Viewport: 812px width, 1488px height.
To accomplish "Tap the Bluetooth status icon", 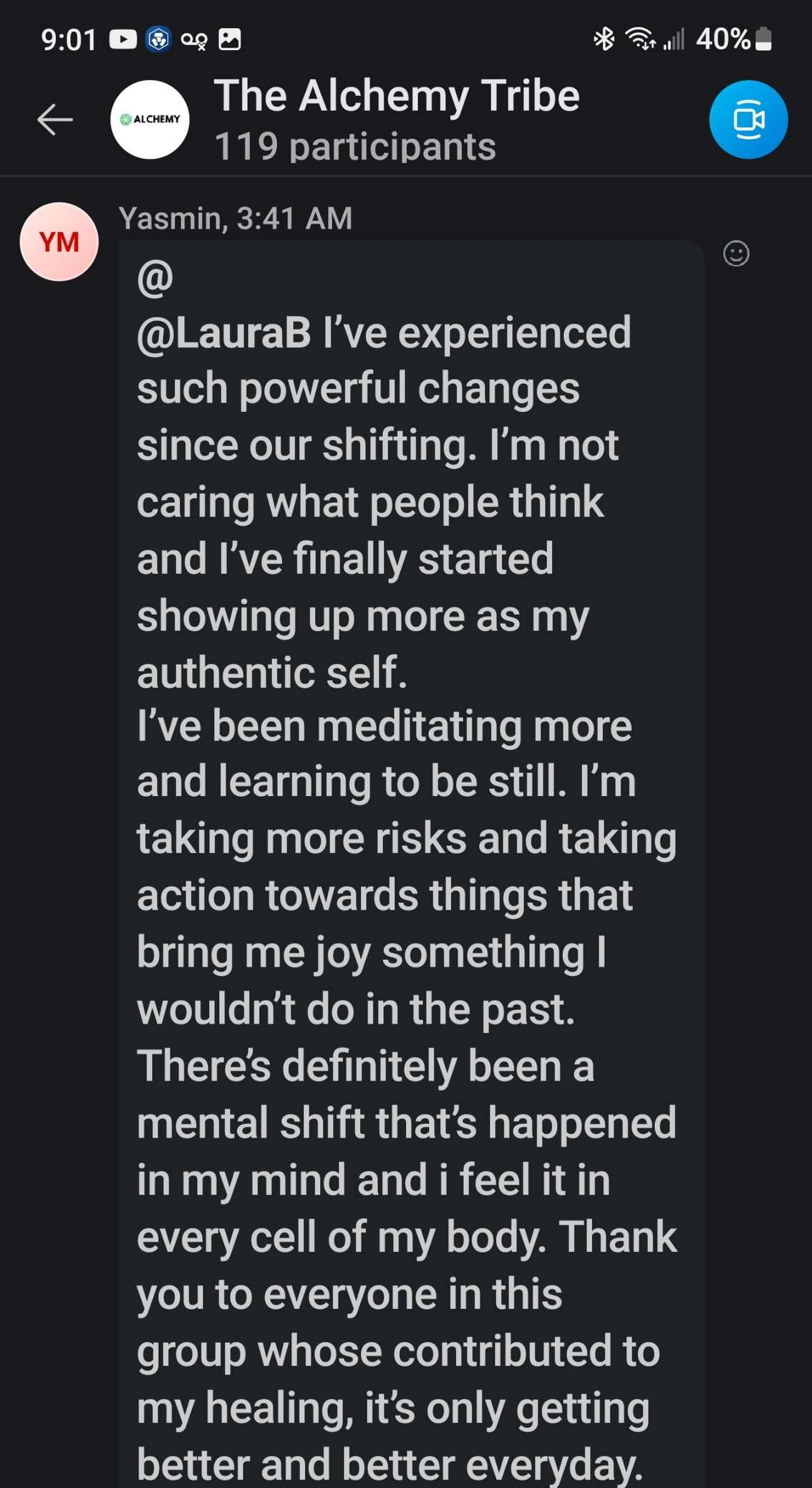I will tap(605, 39).
